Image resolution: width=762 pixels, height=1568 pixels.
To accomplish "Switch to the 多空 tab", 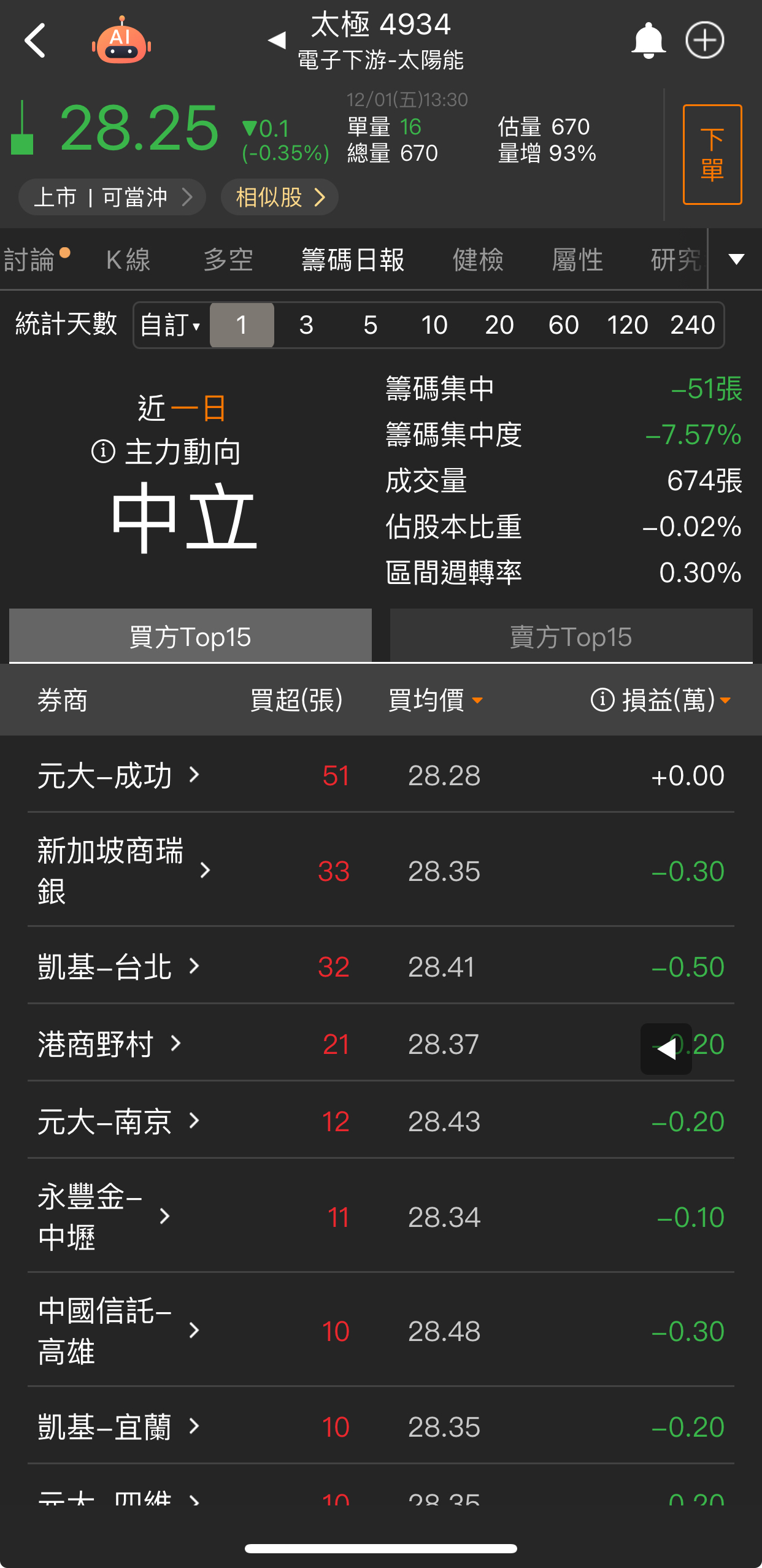I will pos(228,260).
